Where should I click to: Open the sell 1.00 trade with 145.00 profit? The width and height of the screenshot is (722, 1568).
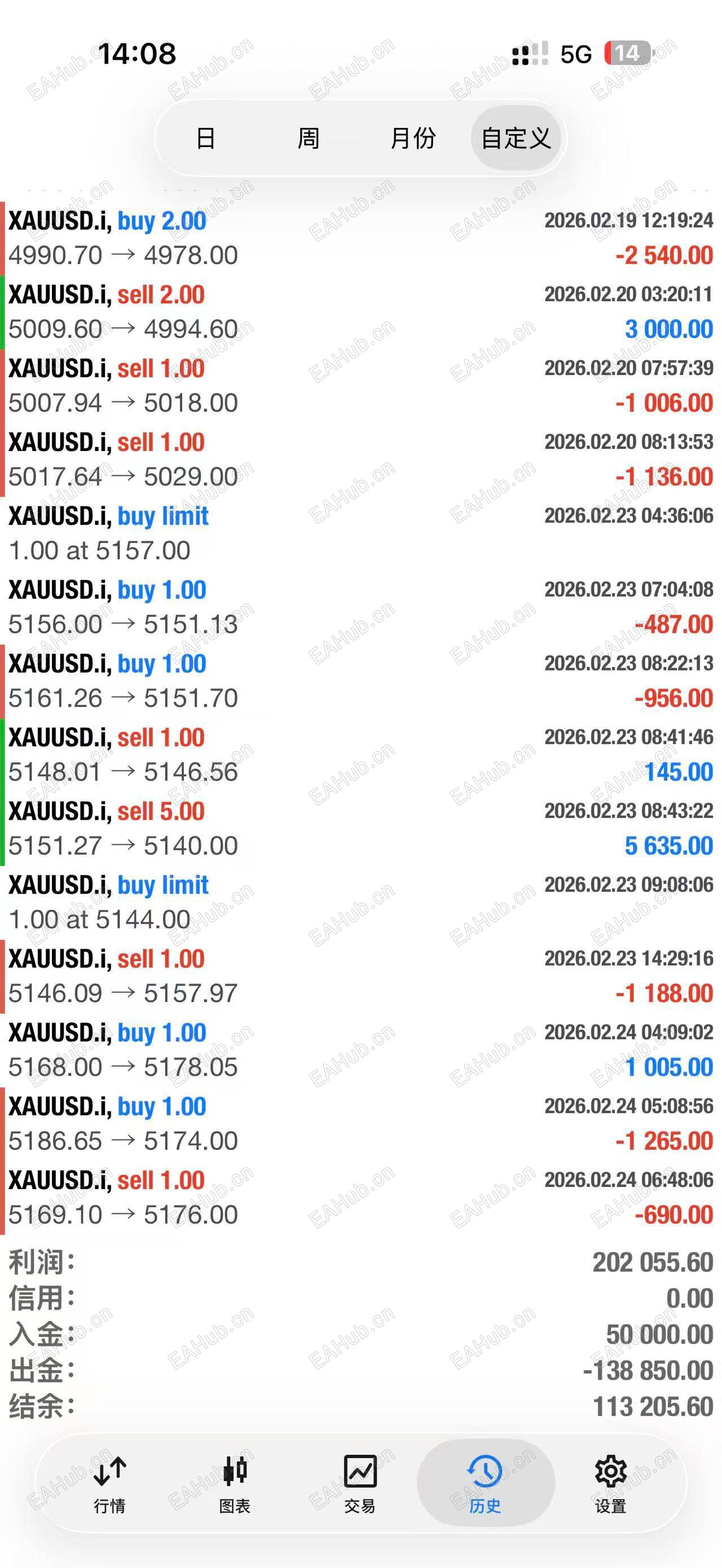[x=361, y=755]
